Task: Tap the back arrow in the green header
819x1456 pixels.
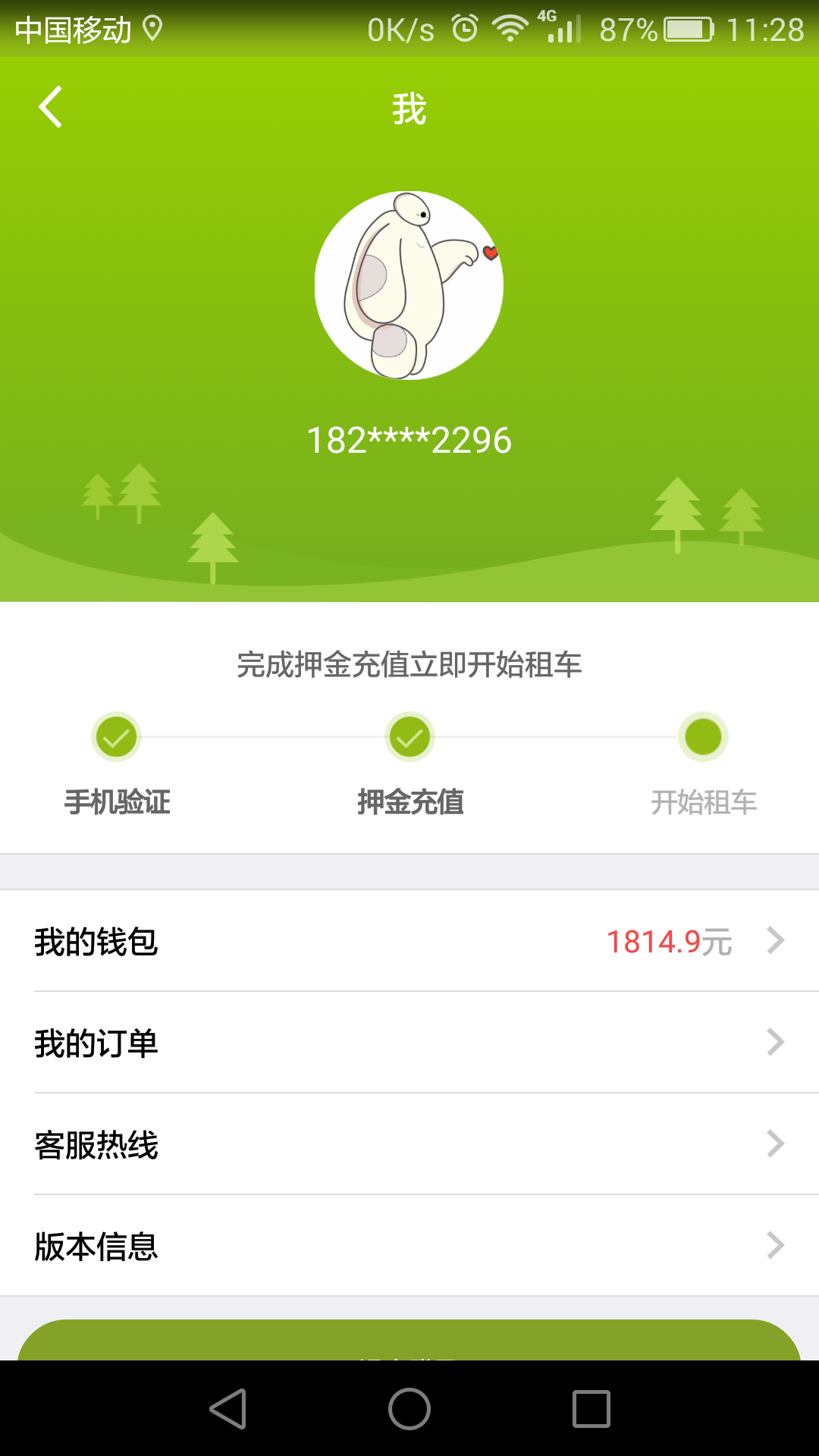Action: click(x=51, y=107)
